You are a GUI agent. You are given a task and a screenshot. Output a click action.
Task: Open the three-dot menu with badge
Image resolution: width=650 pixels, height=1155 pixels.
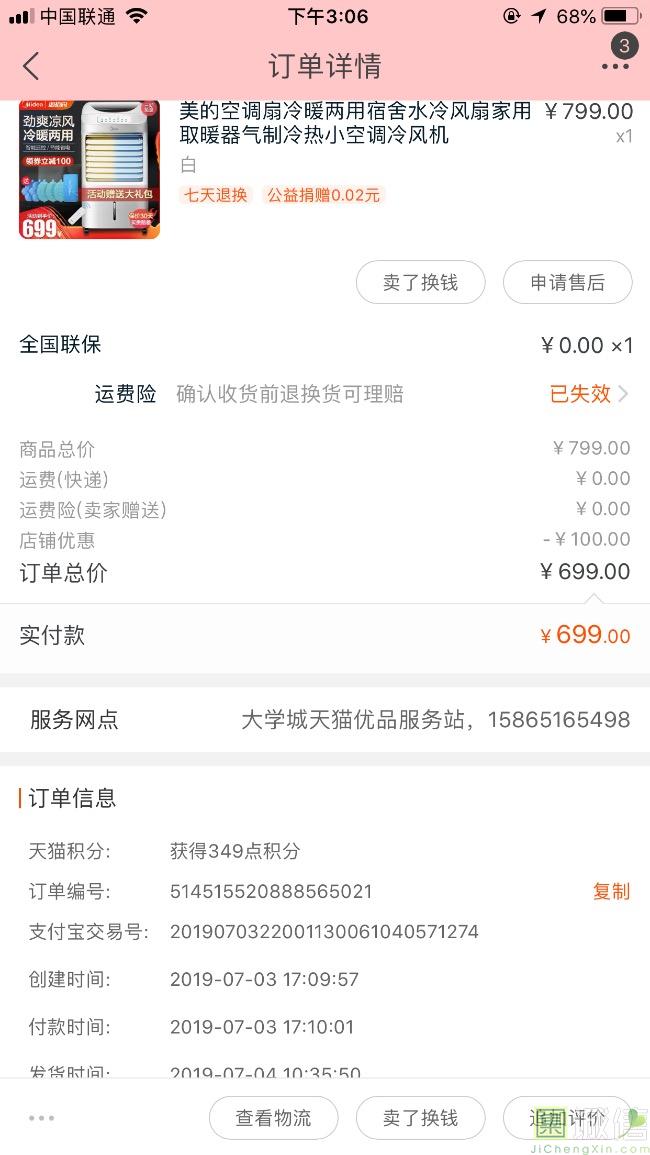pos(616,57)
